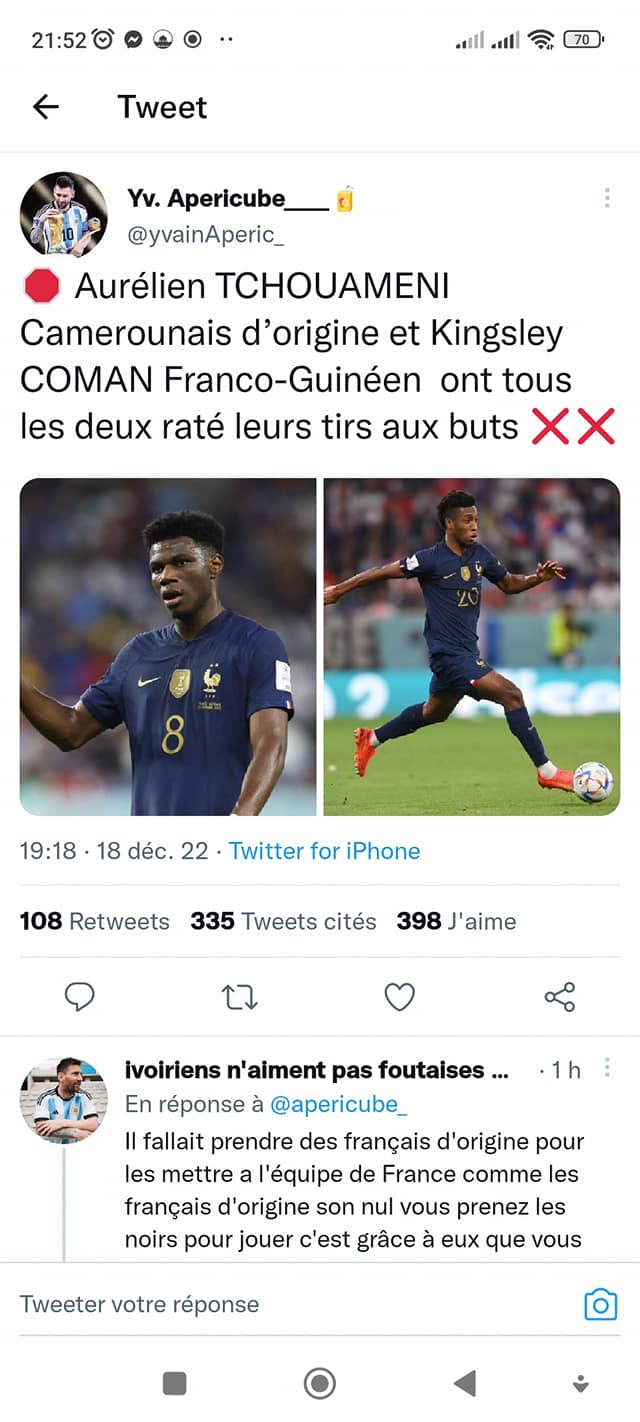Reply to the tweet via comment icon
The height and width of the screenshot is (1422, 640).
pyautogui.click(x=79, y=997)
